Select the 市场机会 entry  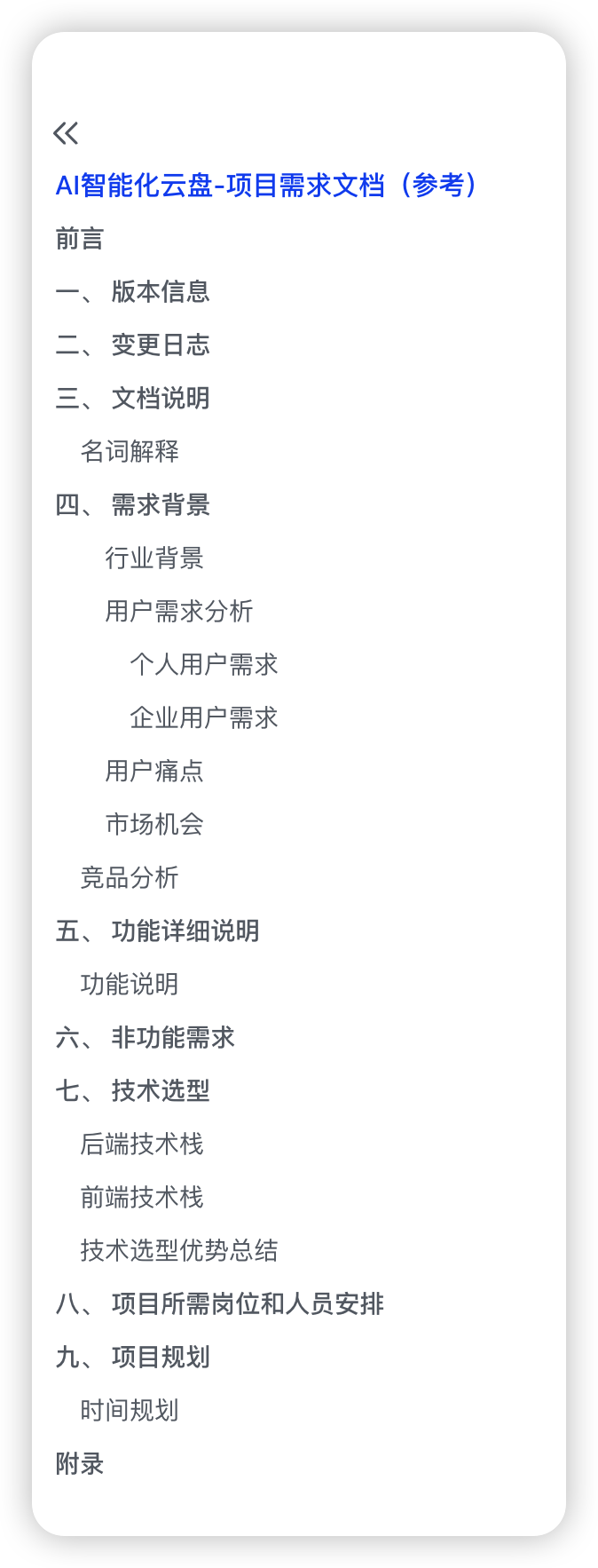click(154, 825)
